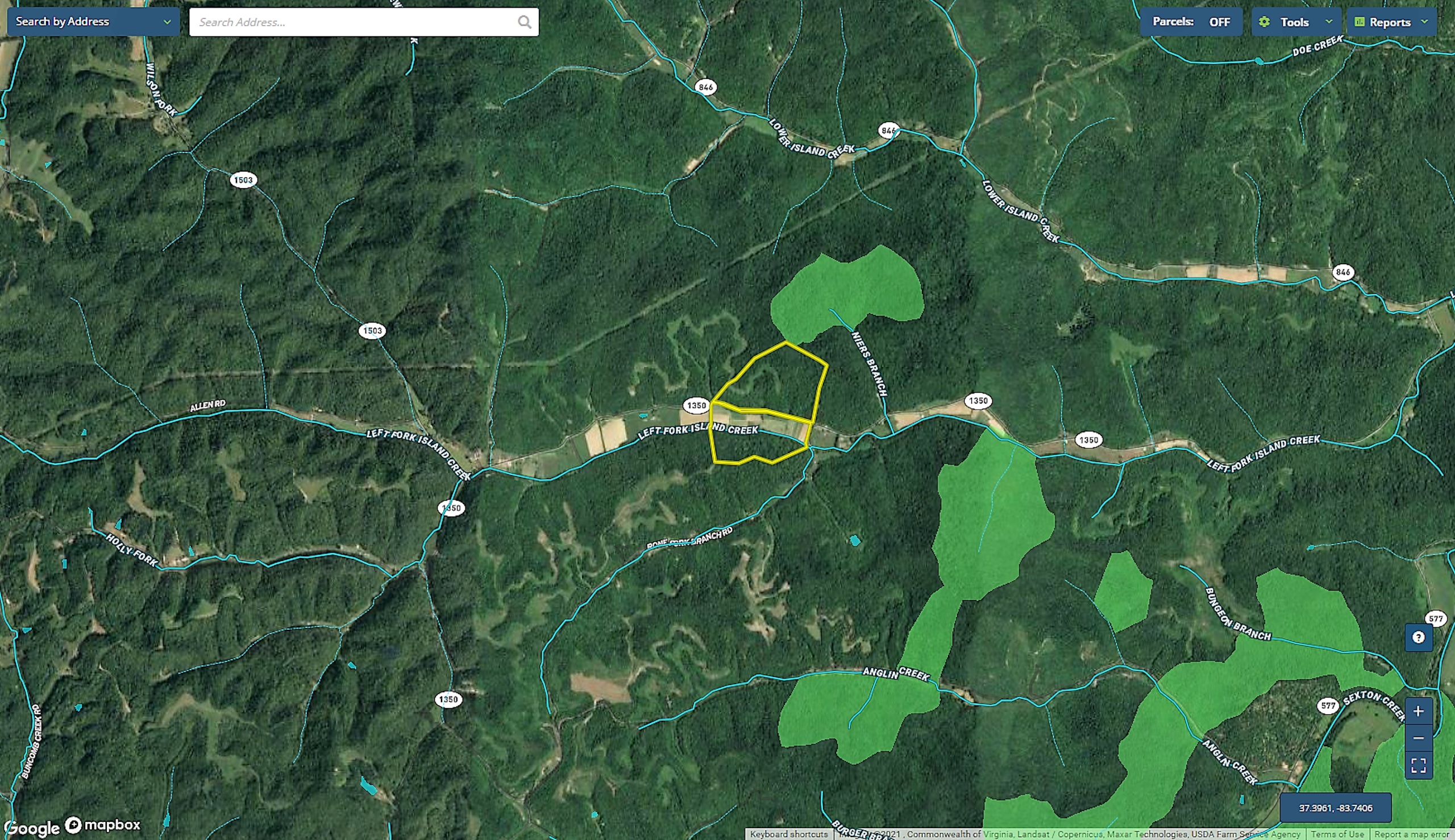The height and width of the screenshot is (840, 1455).
Task: Expand the Tools menu
Action: (1295, 22)
